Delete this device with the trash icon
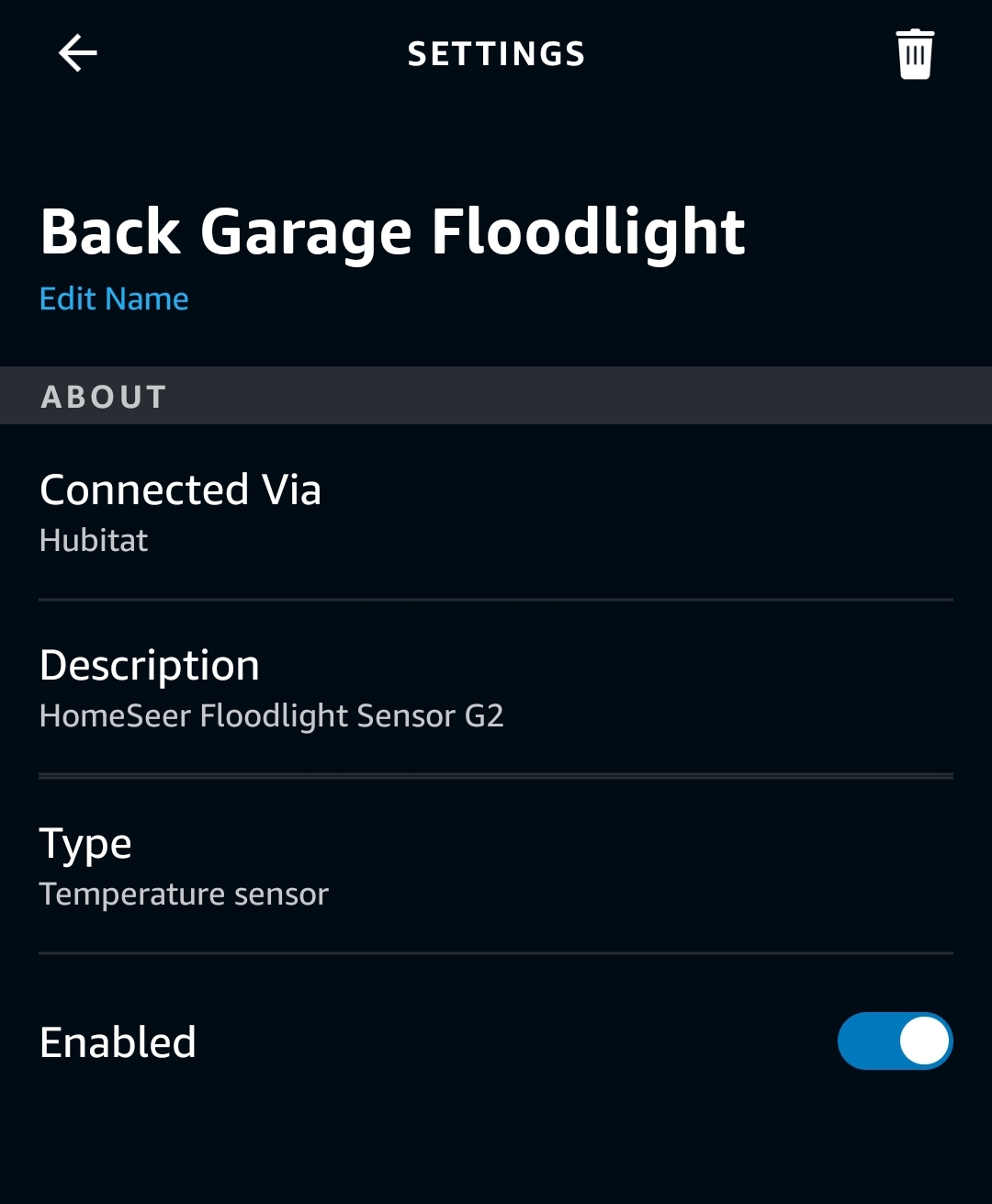This screenshot has width=992, height=1204. click(914, 54)
